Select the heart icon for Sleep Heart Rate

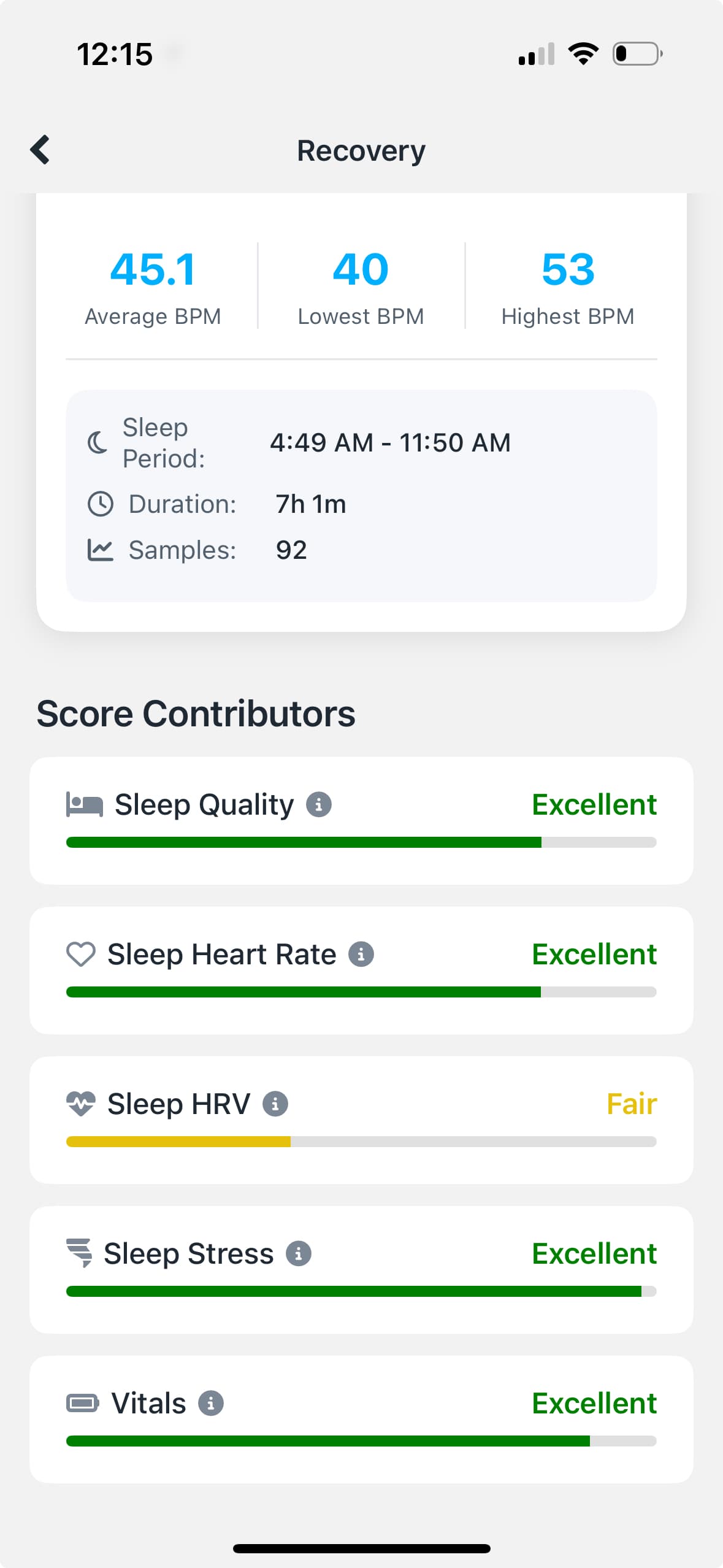coord(83,953)
